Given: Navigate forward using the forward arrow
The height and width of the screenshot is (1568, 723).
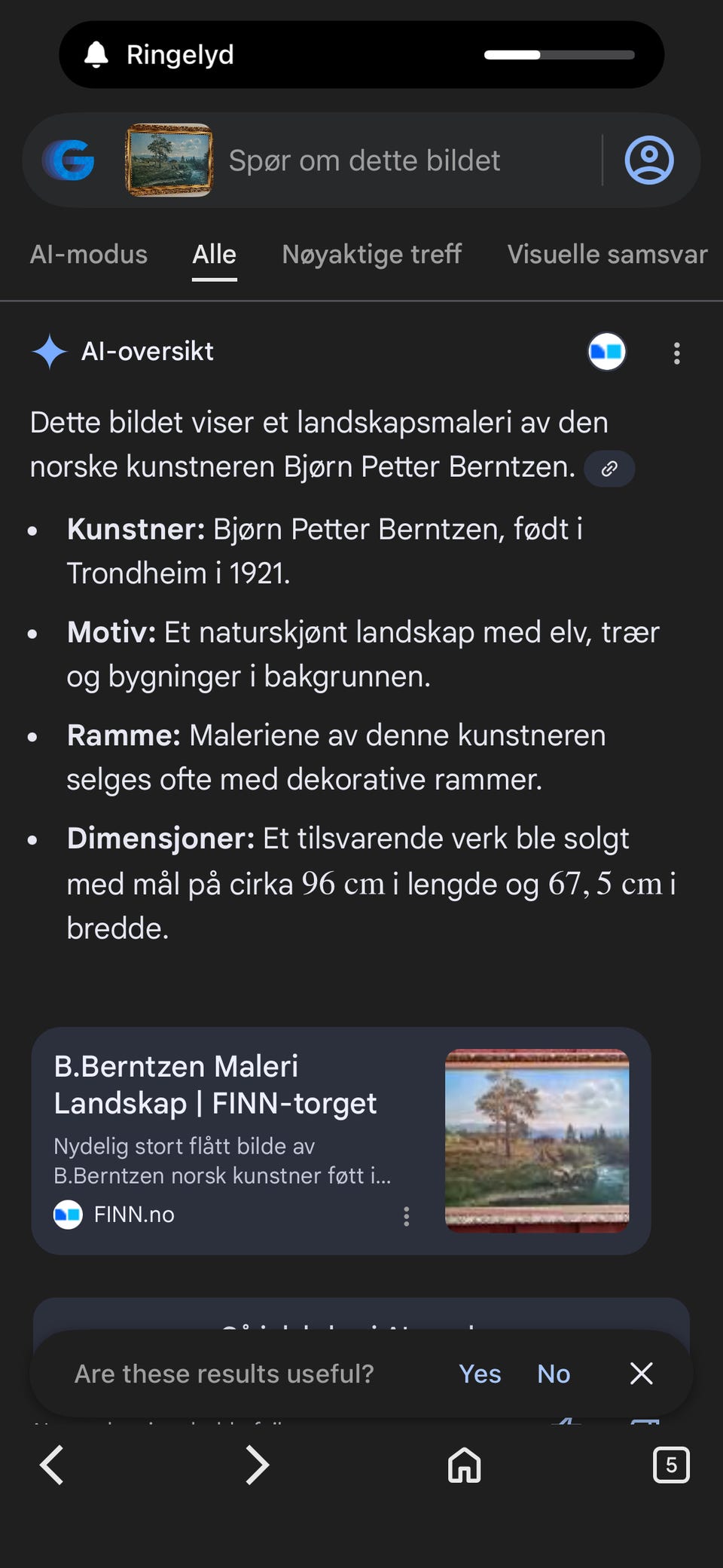Looking at the screenshot, I should 257,1465.
